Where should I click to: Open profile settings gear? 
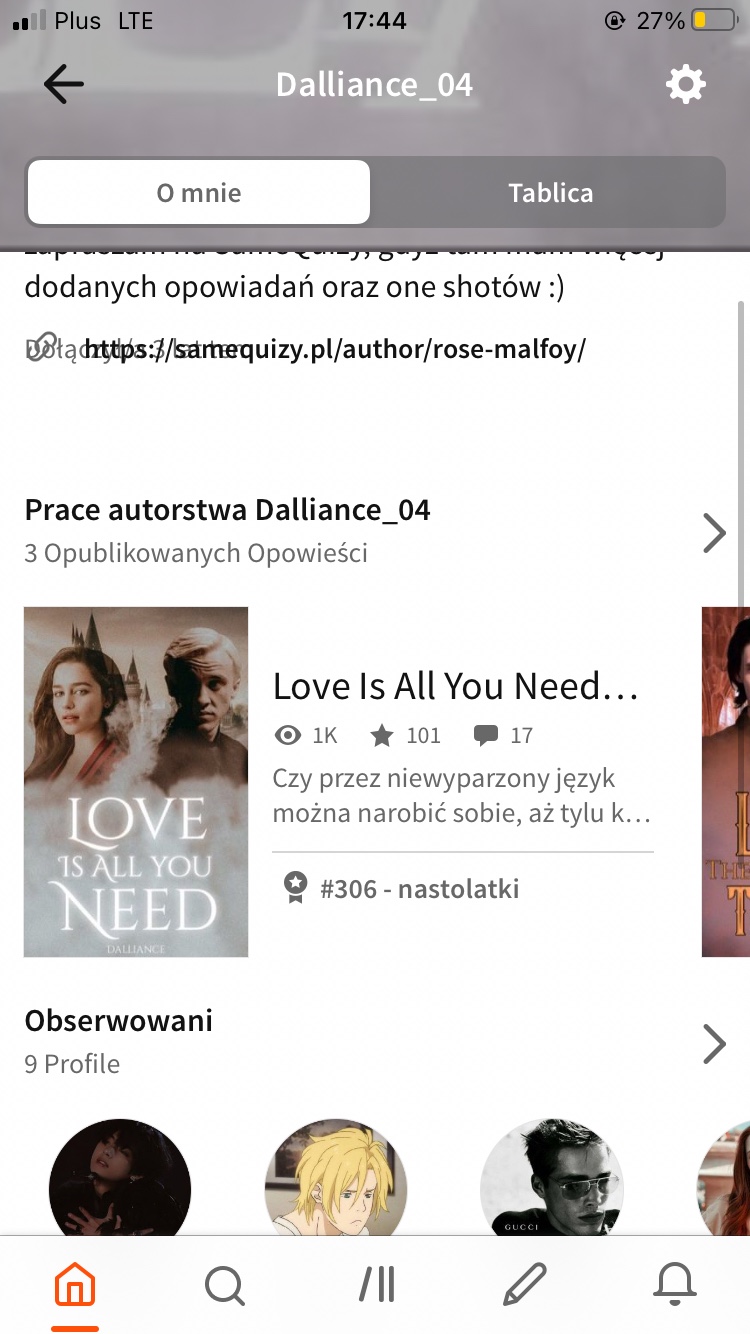[x=686, y=85]
